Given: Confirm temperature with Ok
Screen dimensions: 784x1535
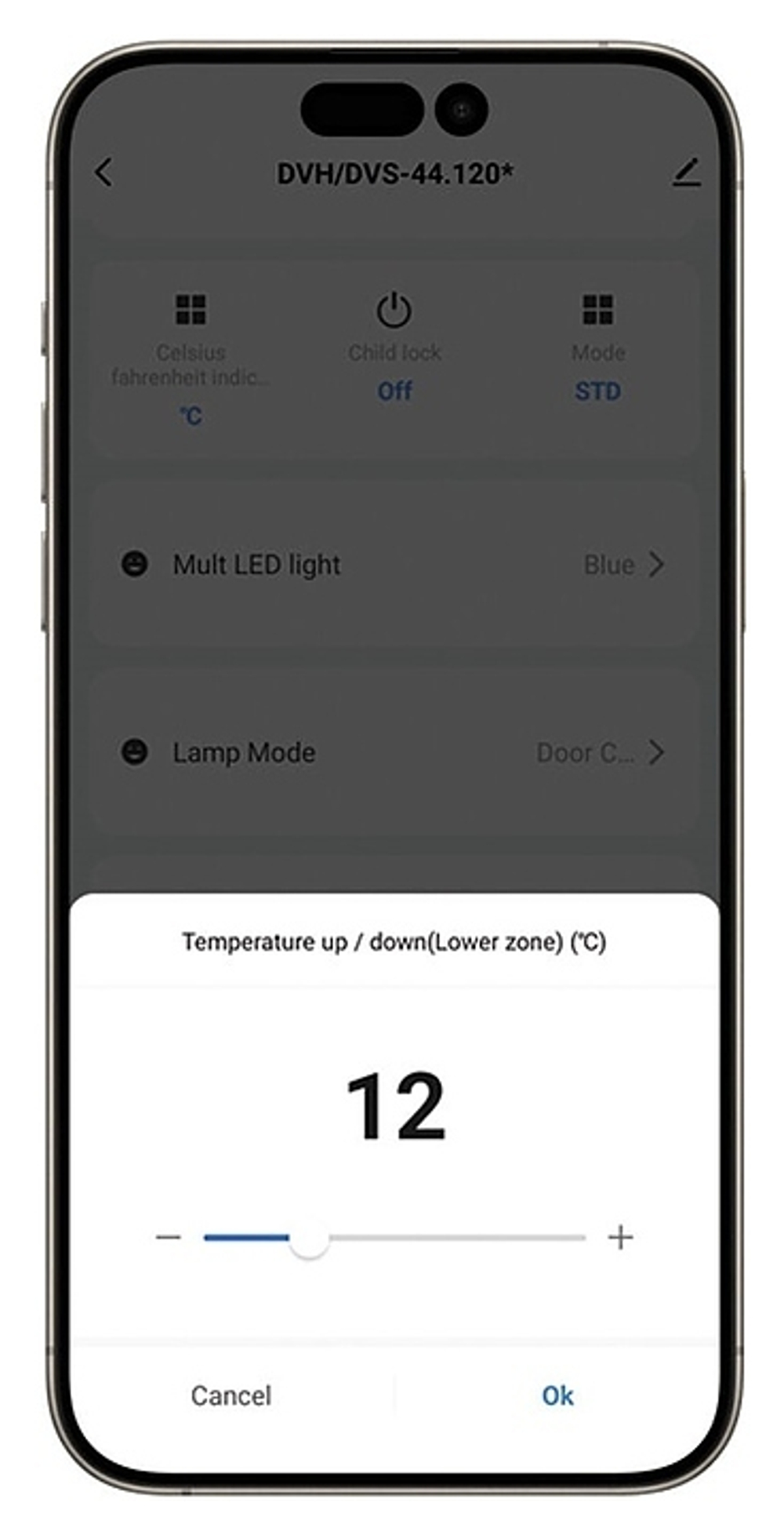Looking at the screenshot, I should [x=557, y=1395].
